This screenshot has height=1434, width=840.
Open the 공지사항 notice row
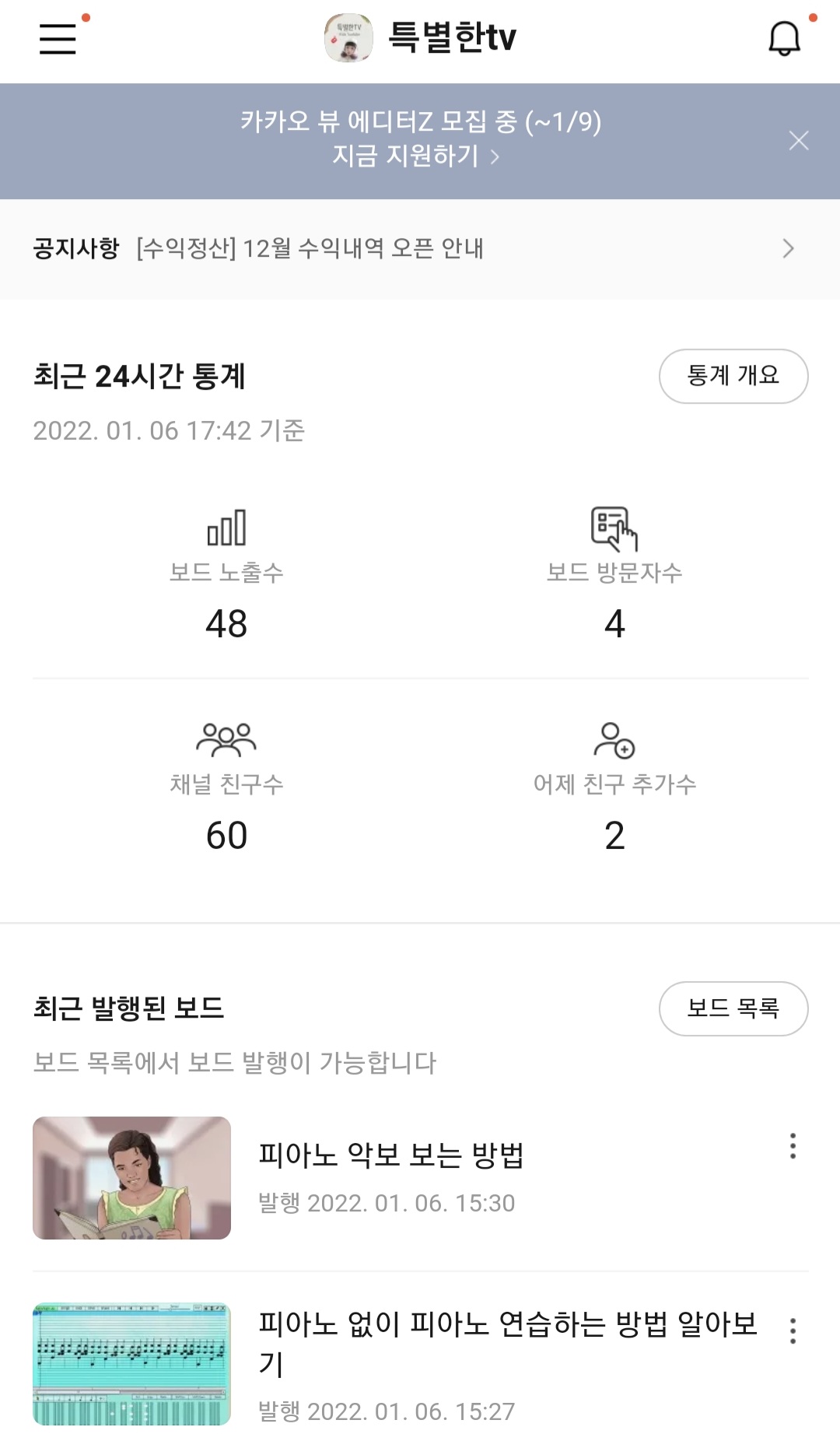[x=420, y=249]
